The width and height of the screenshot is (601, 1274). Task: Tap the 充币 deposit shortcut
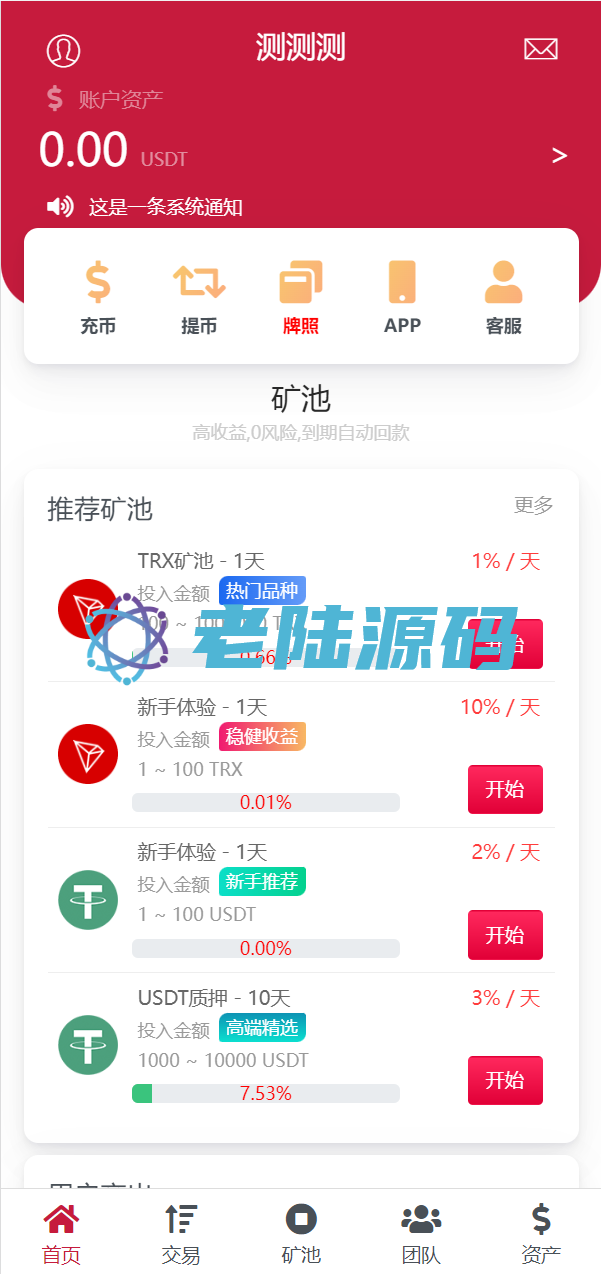pos(98,298)
